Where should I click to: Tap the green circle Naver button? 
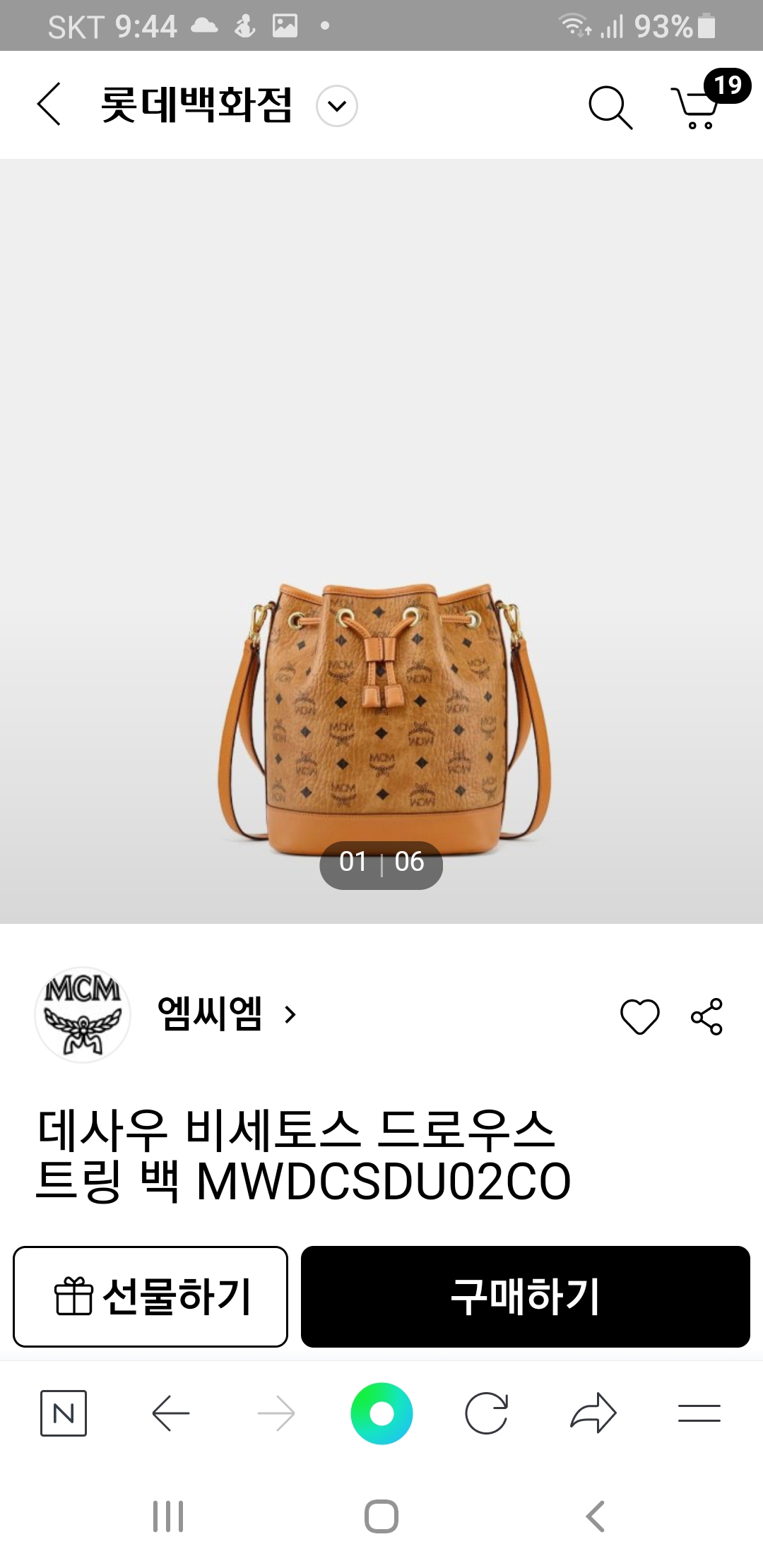pyautogui.click(x=381, y=1413)
